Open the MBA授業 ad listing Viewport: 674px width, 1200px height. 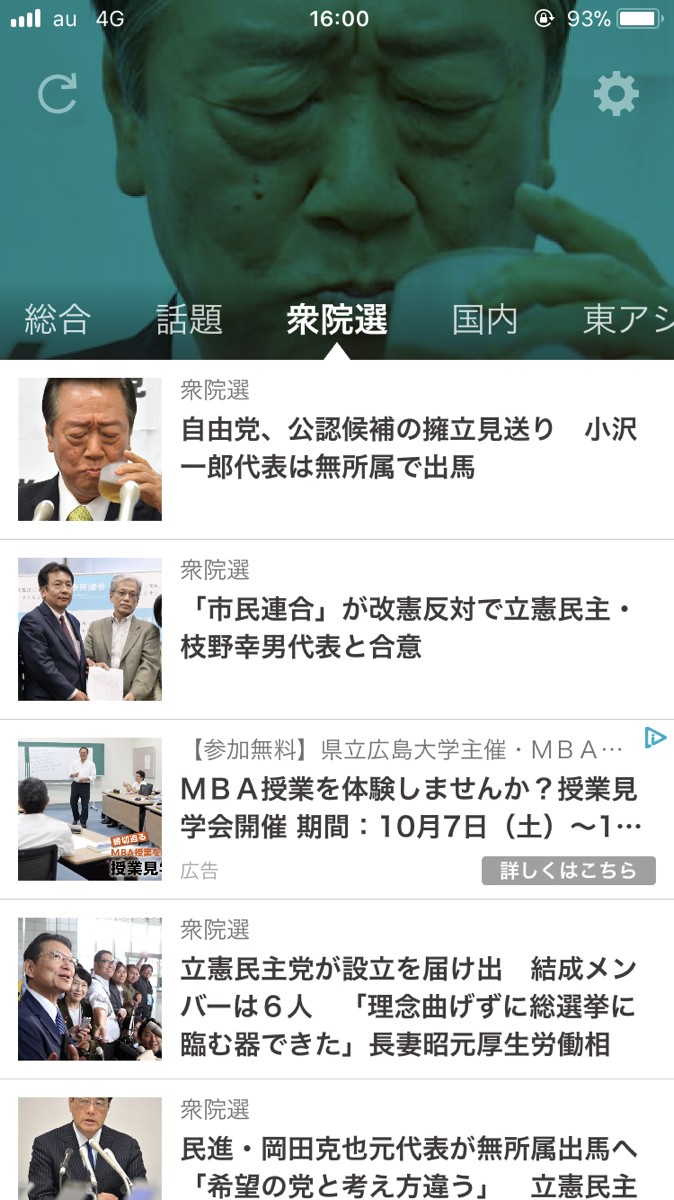(408, 808)
